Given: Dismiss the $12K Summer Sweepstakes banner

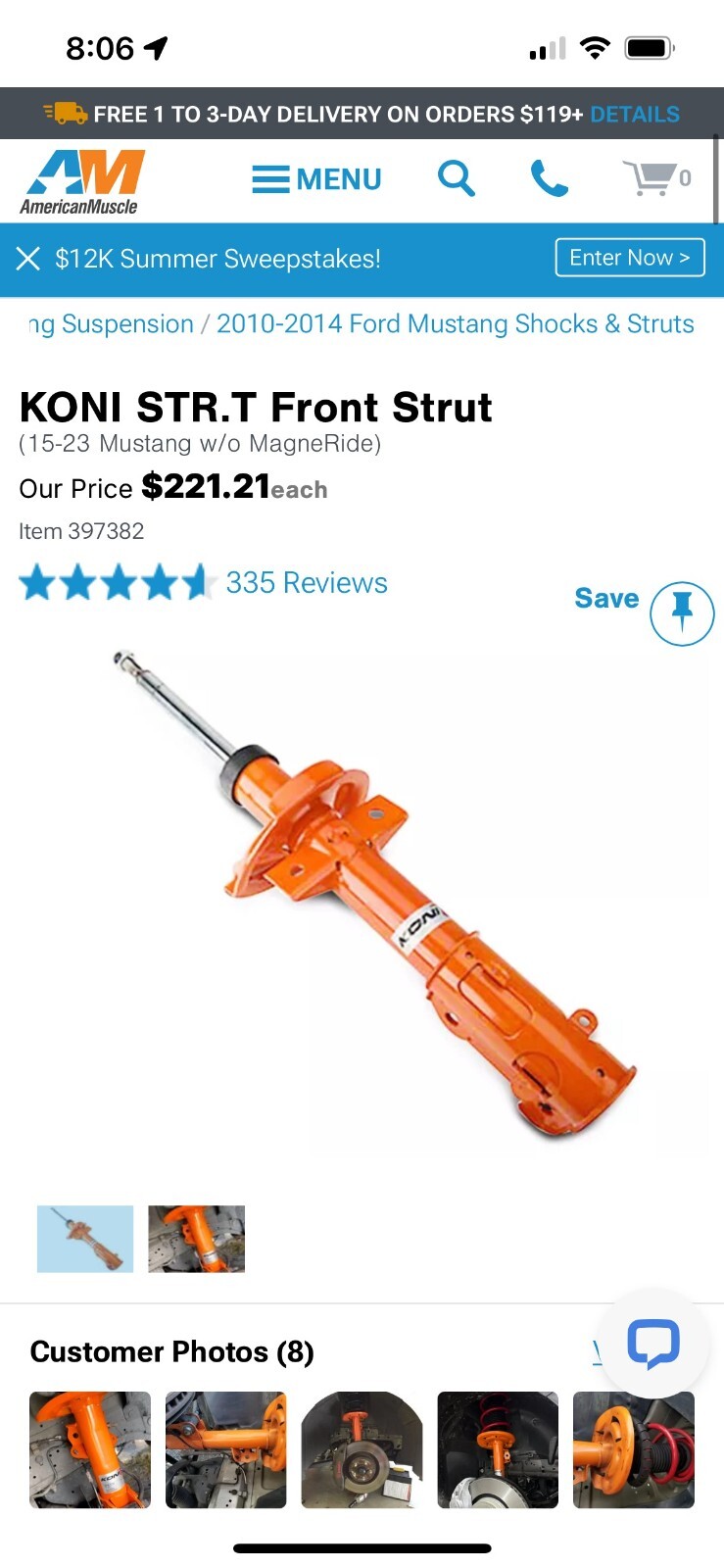Looking at the screenshot, I should [x=28, y=259].
